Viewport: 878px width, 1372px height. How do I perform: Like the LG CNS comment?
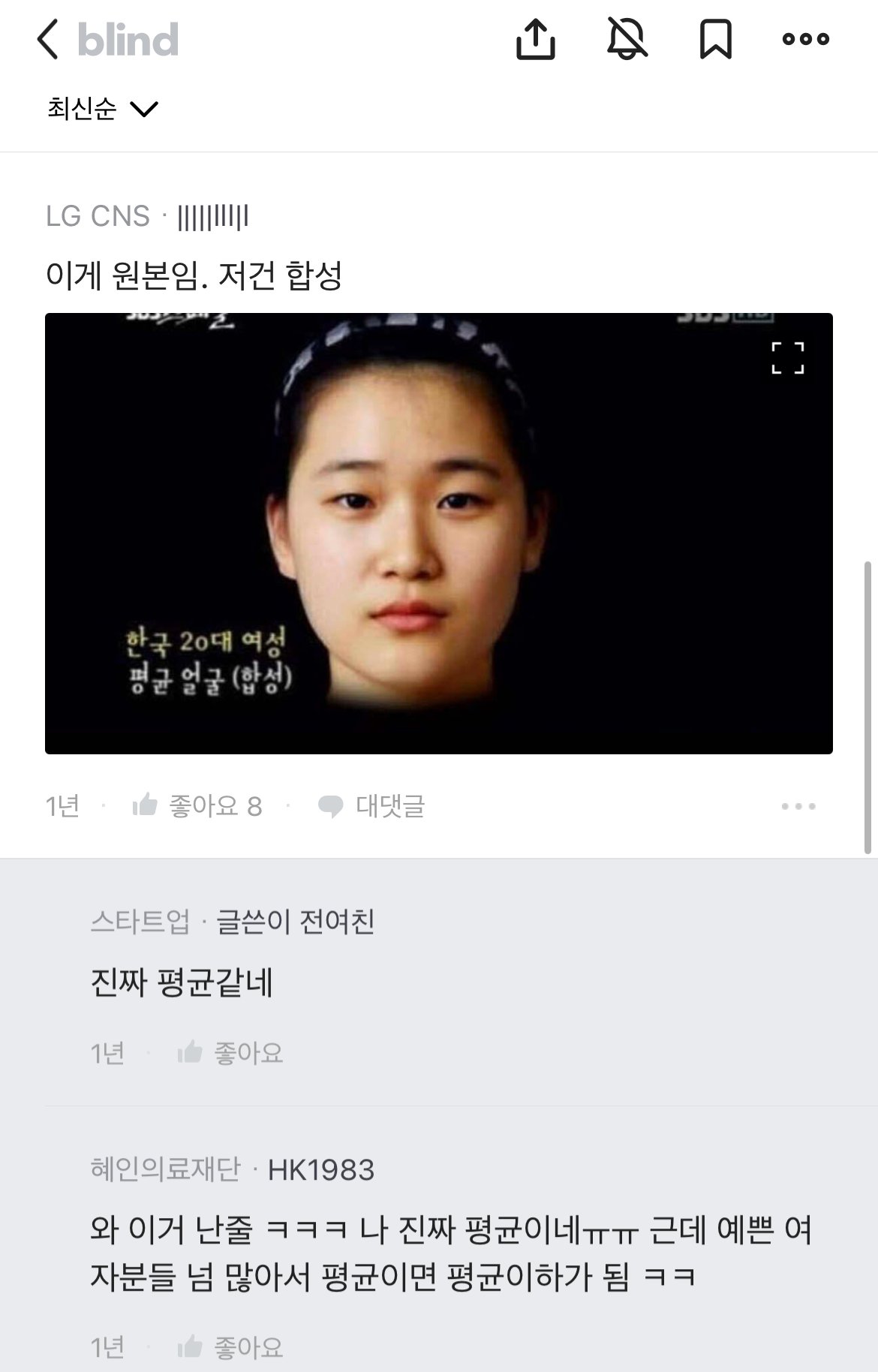click(197, 806)
